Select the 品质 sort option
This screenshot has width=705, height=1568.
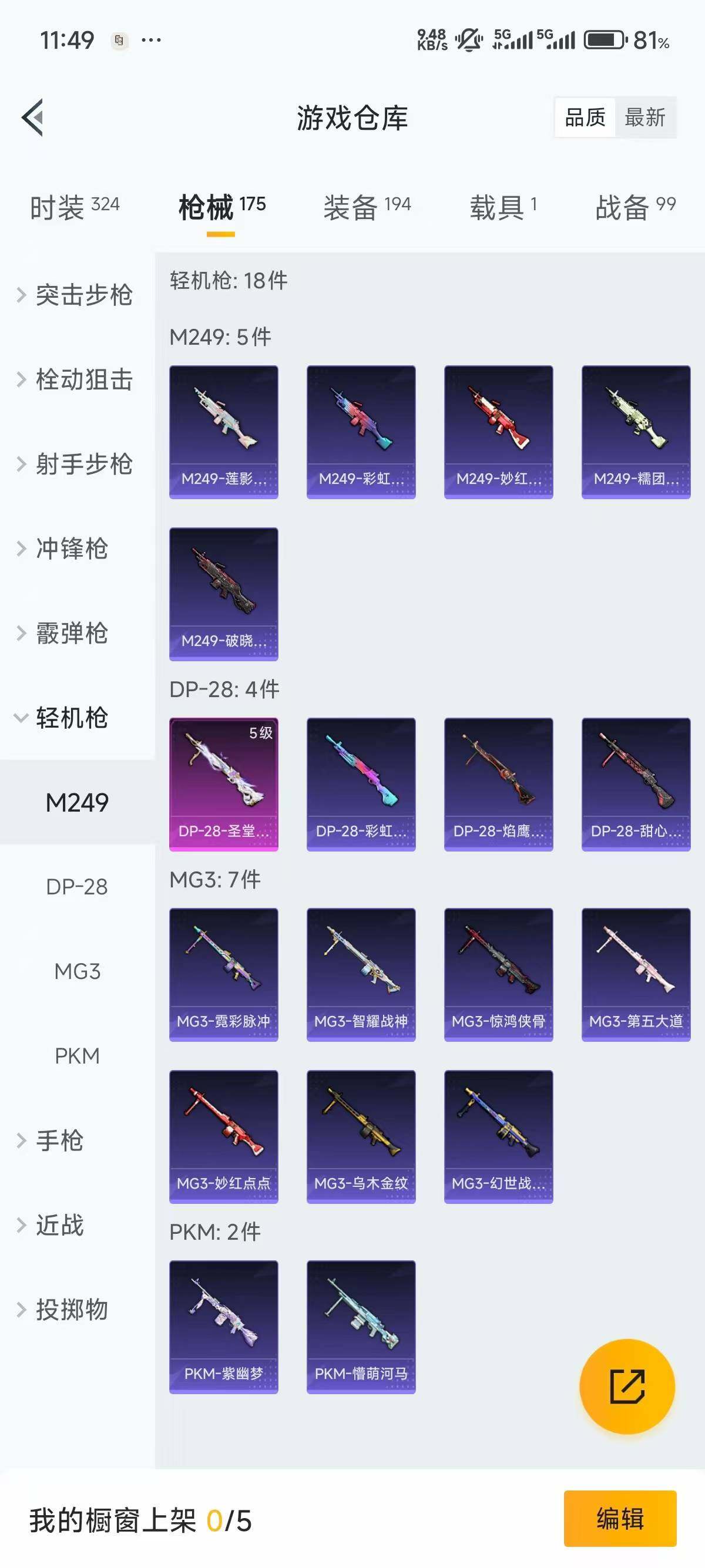585,117
